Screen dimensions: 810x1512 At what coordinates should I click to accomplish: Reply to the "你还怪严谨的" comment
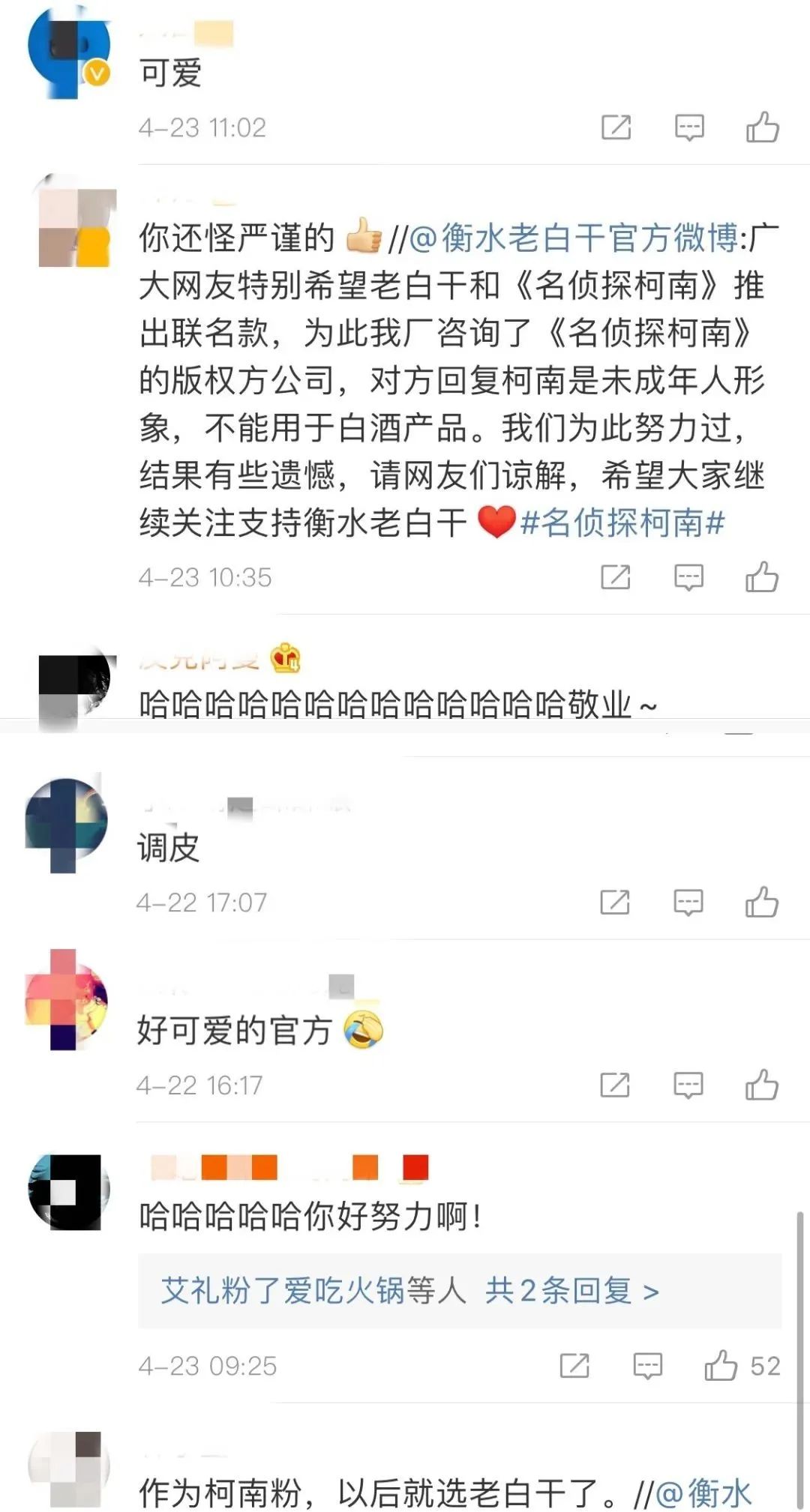(688, 577)
